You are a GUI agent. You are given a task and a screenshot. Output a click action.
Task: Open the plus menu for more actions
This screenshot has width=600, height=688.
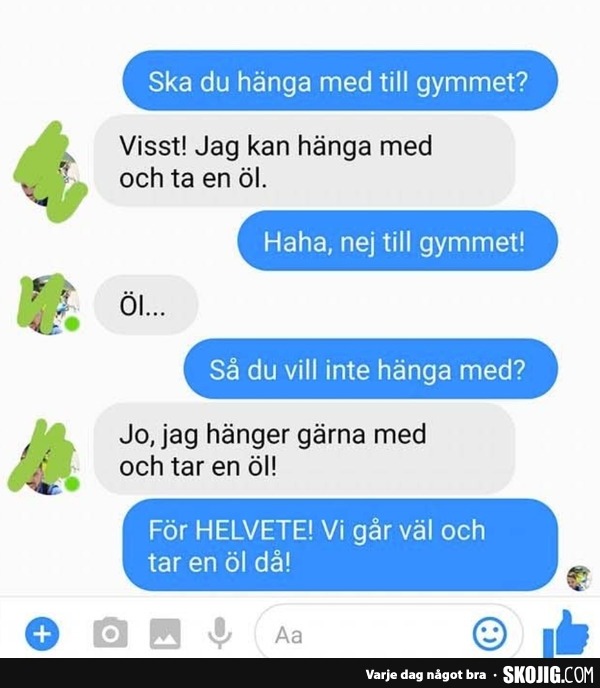(x=42, y=633)
